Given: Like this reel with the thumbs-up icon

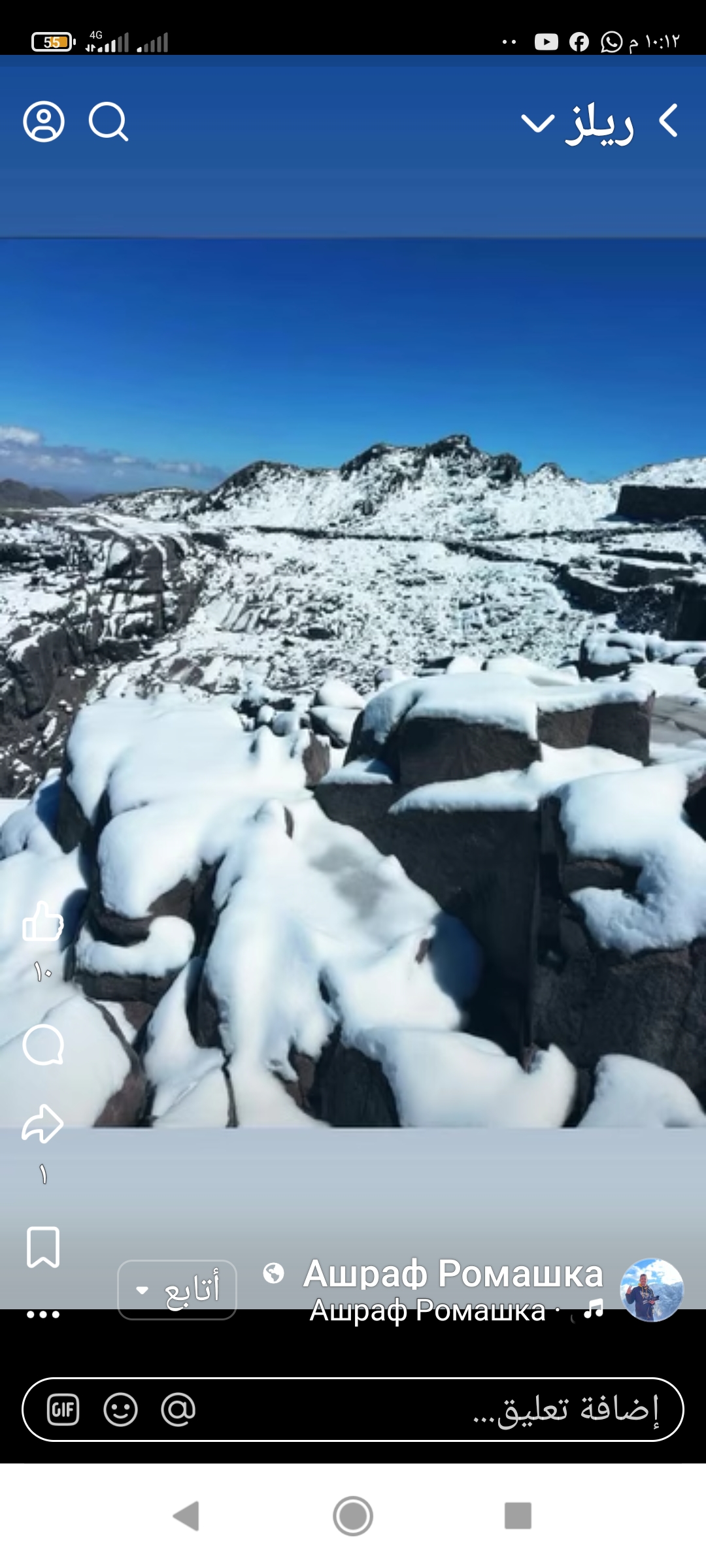Looking at the screenshot, I should 43,921.
